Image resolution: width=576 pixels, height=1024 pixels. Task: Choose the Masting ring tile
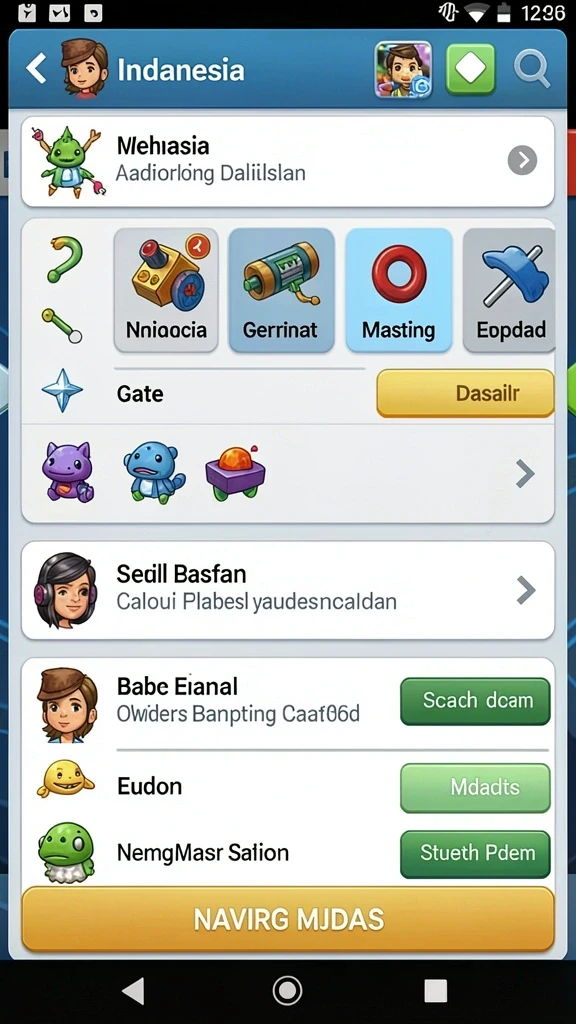click(x=398, y=290)
